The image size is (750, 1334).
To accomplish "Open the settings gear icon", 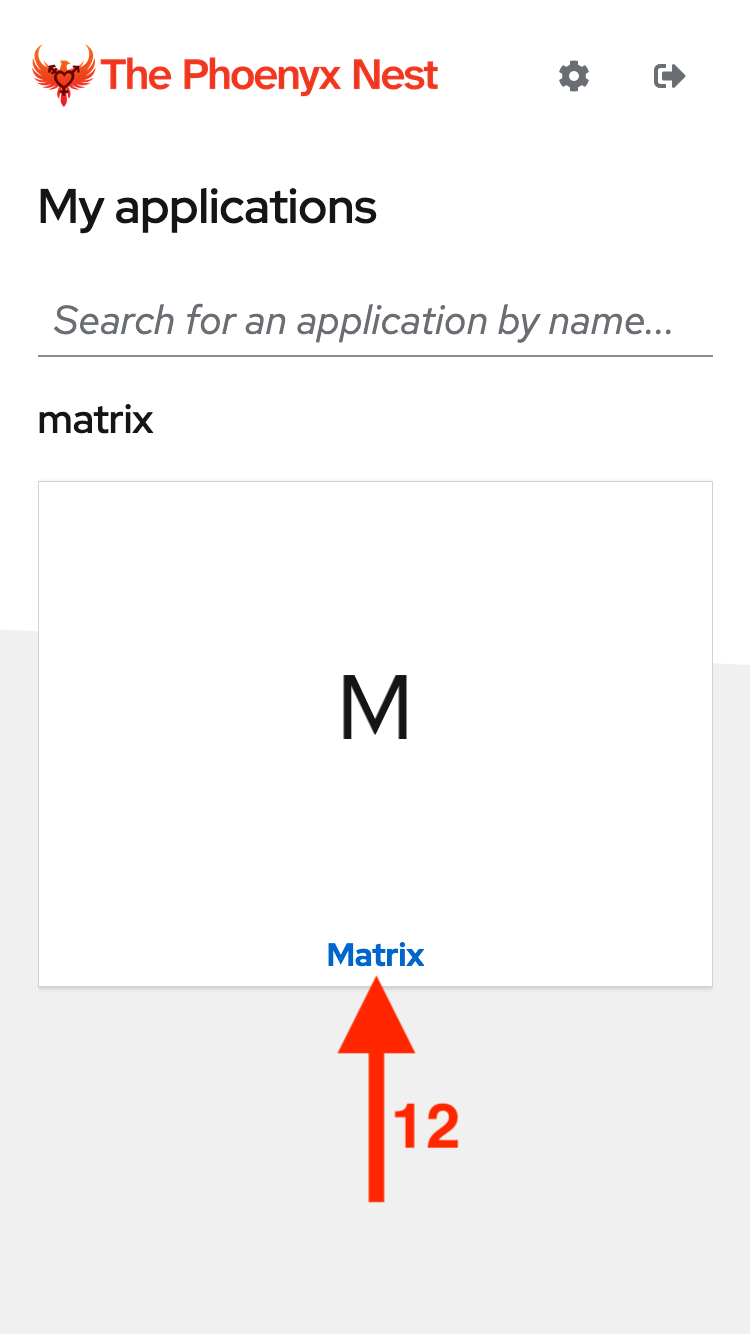I will (x=573, y=76).
